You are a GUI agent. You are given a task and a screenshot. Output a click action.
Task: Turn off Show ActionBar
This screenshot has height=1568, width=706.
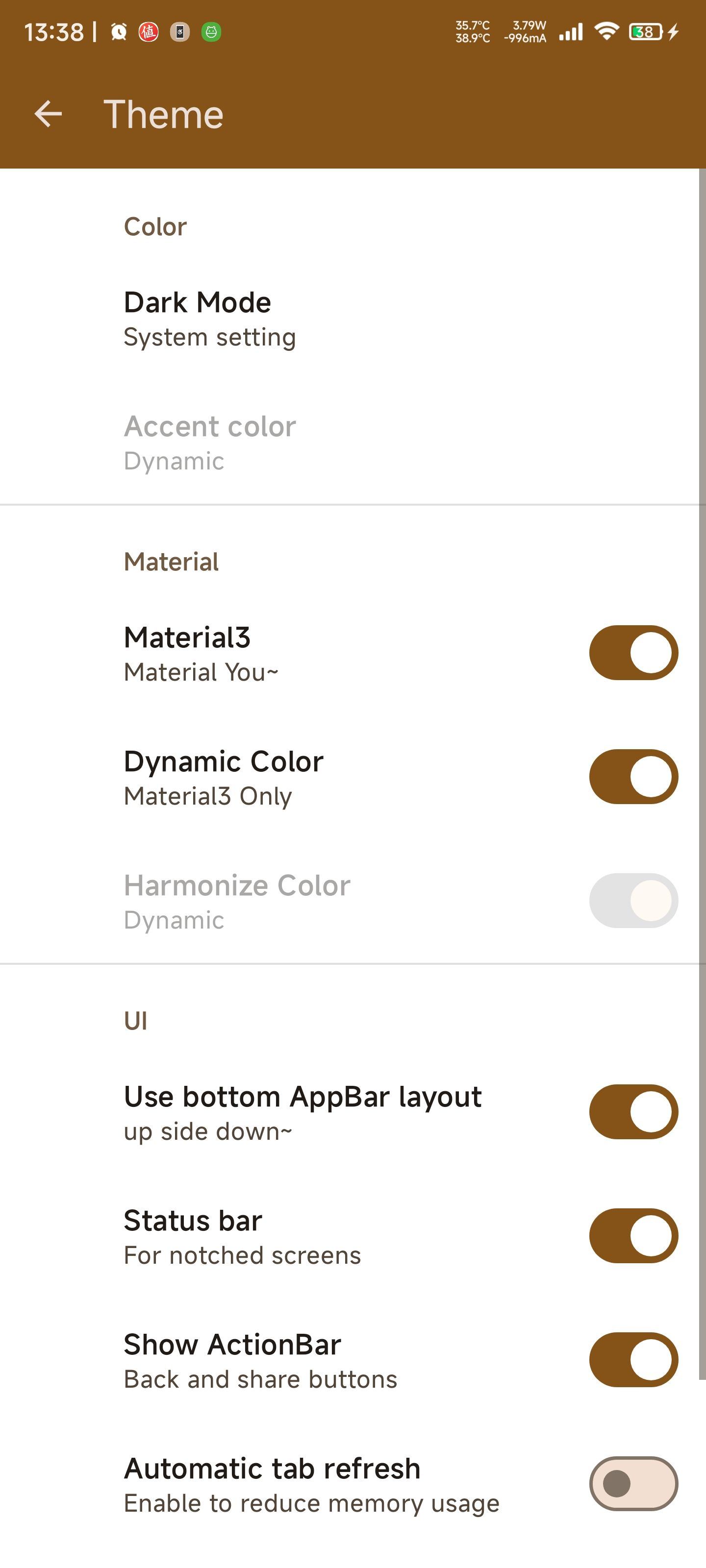[633, 1360]
